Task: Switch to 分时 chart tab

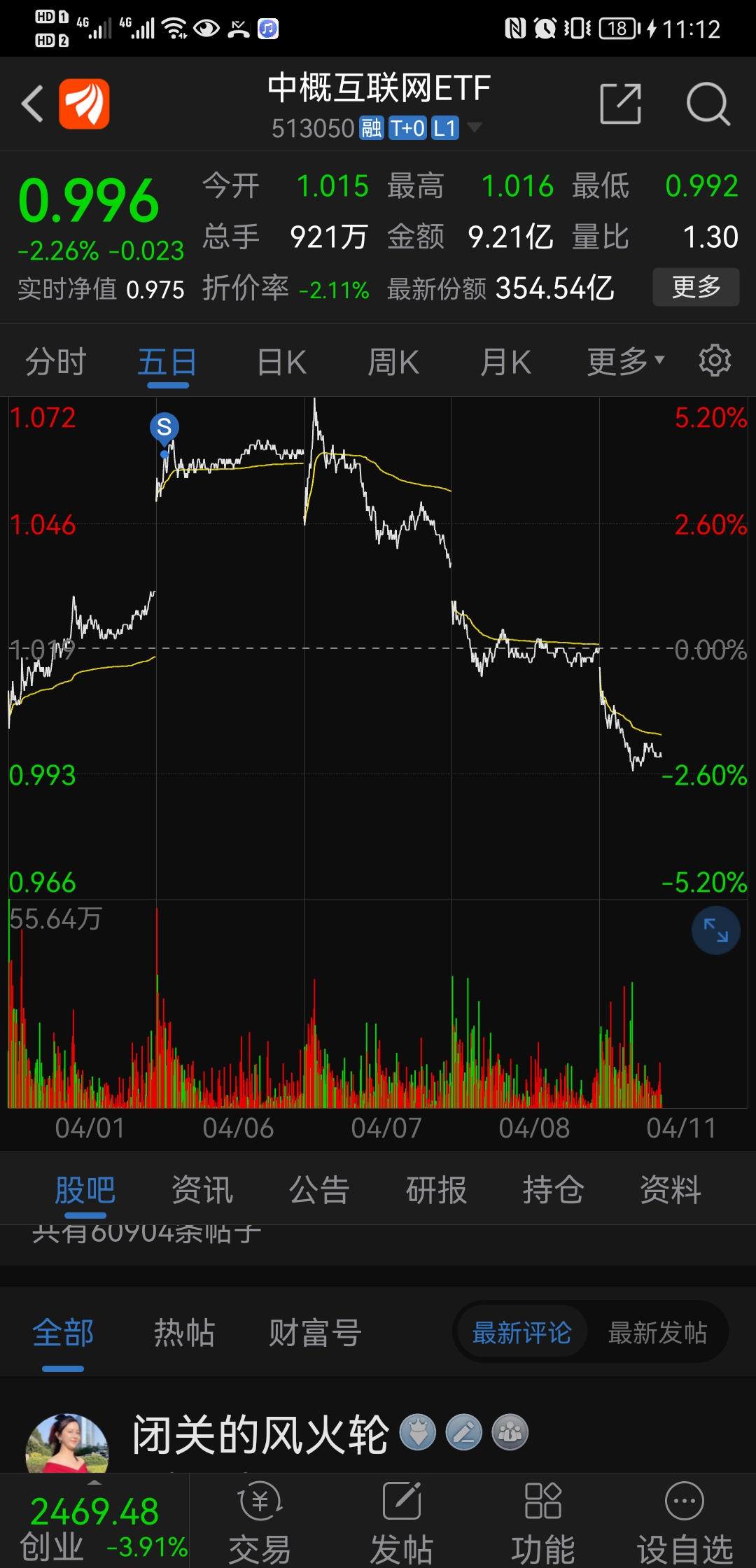Action: coord(56,363)
